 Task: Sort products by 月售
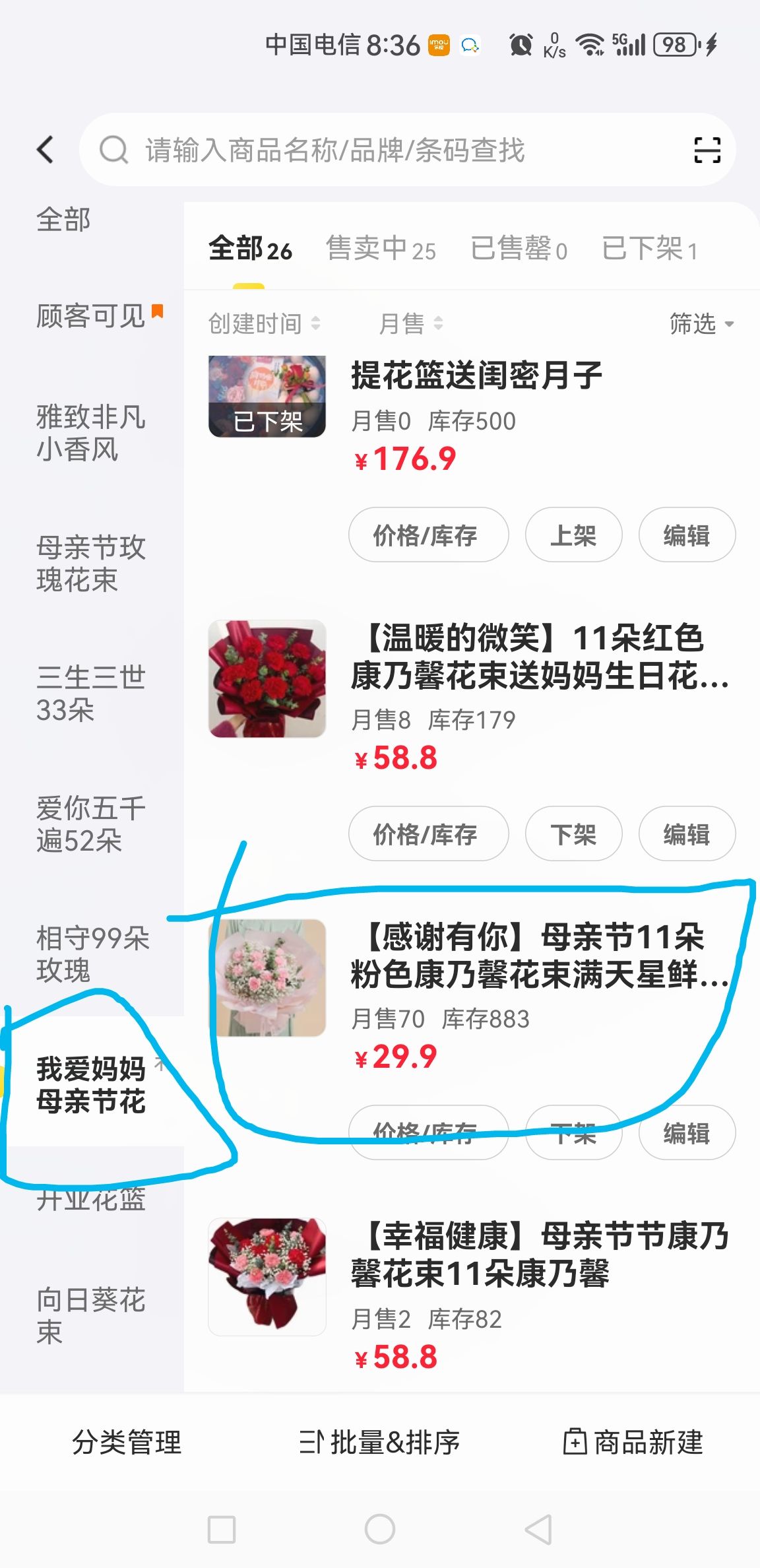tap(410, 323)
